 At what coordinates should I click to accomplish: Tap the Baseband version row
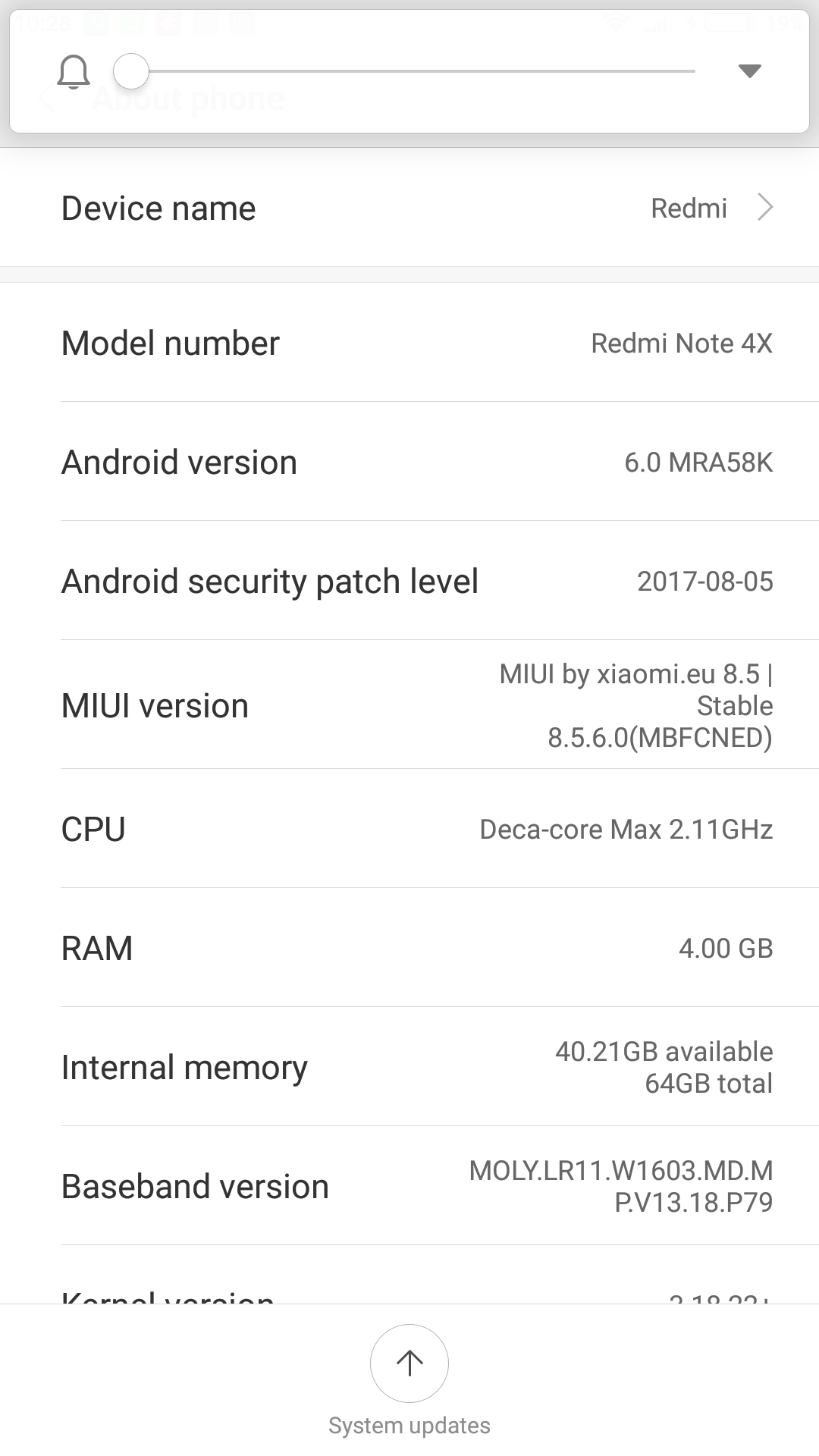409,1186
